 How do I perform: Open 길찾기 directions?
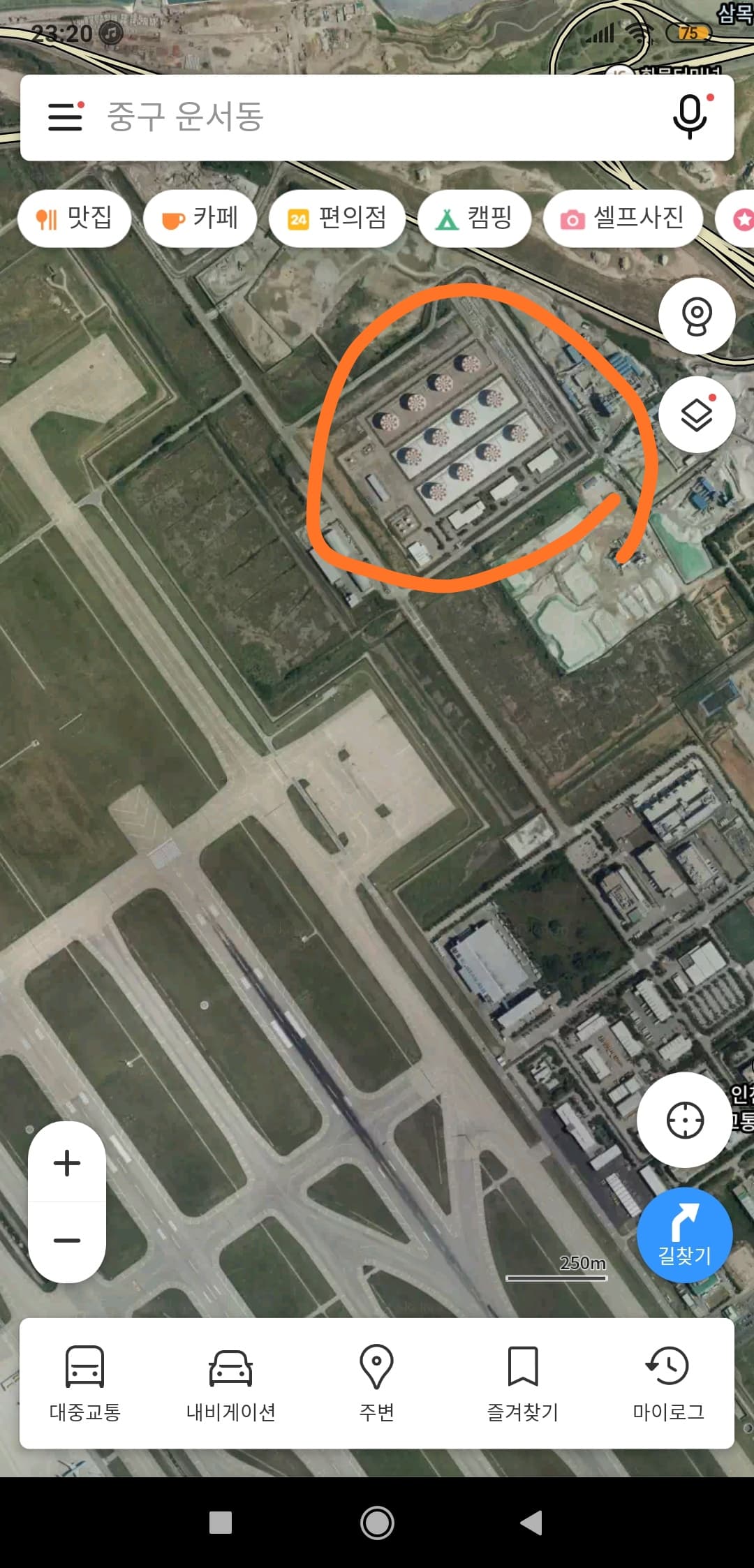coord(684,1234)
